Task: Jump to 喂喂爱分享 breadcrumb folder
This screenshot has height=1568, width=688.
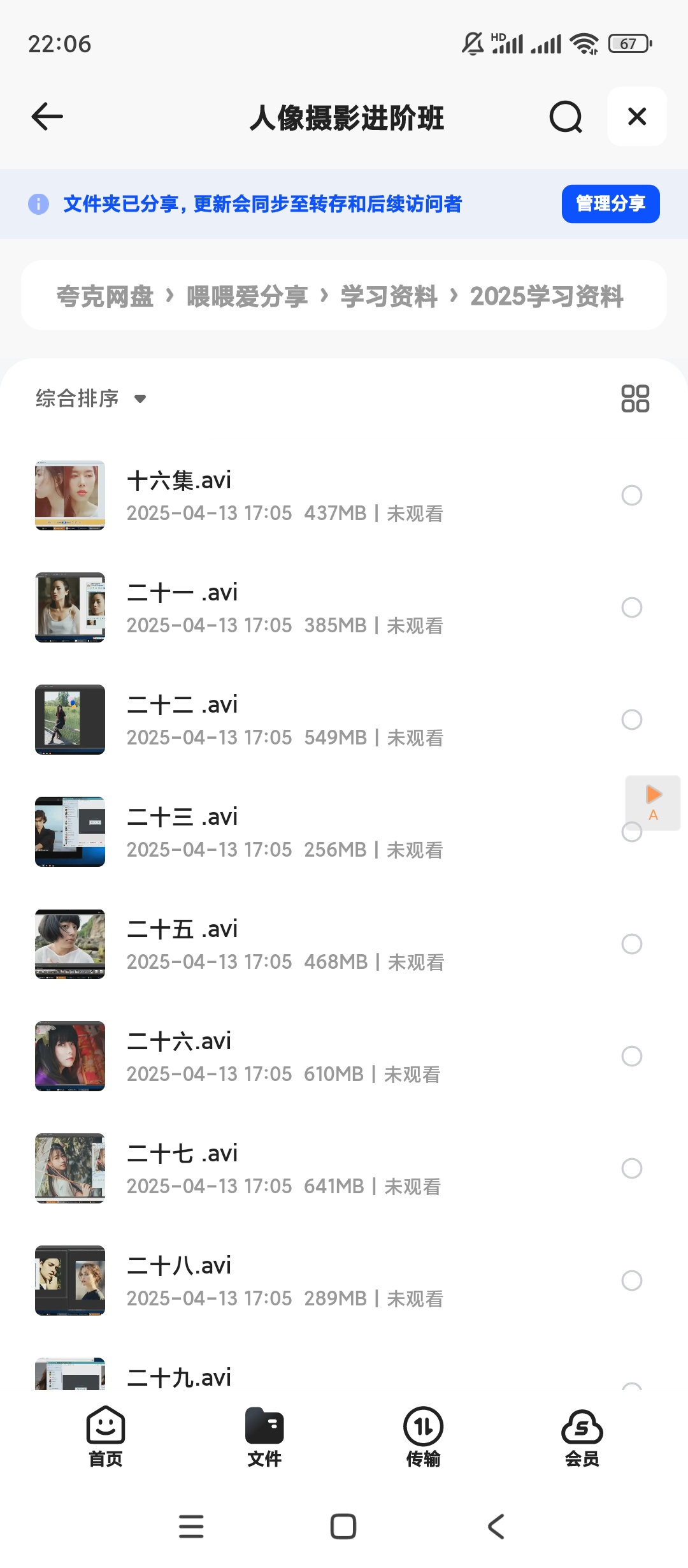Action: pos(247,296)
